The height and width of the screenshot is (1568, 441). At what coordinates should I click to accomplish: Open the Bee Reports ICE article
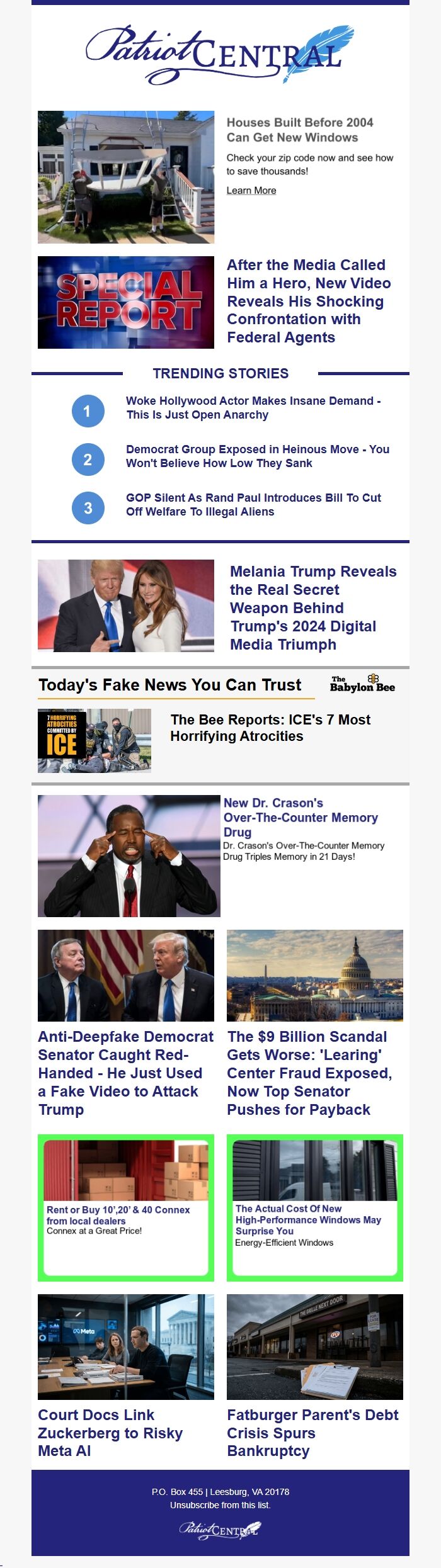coord(270,728)
